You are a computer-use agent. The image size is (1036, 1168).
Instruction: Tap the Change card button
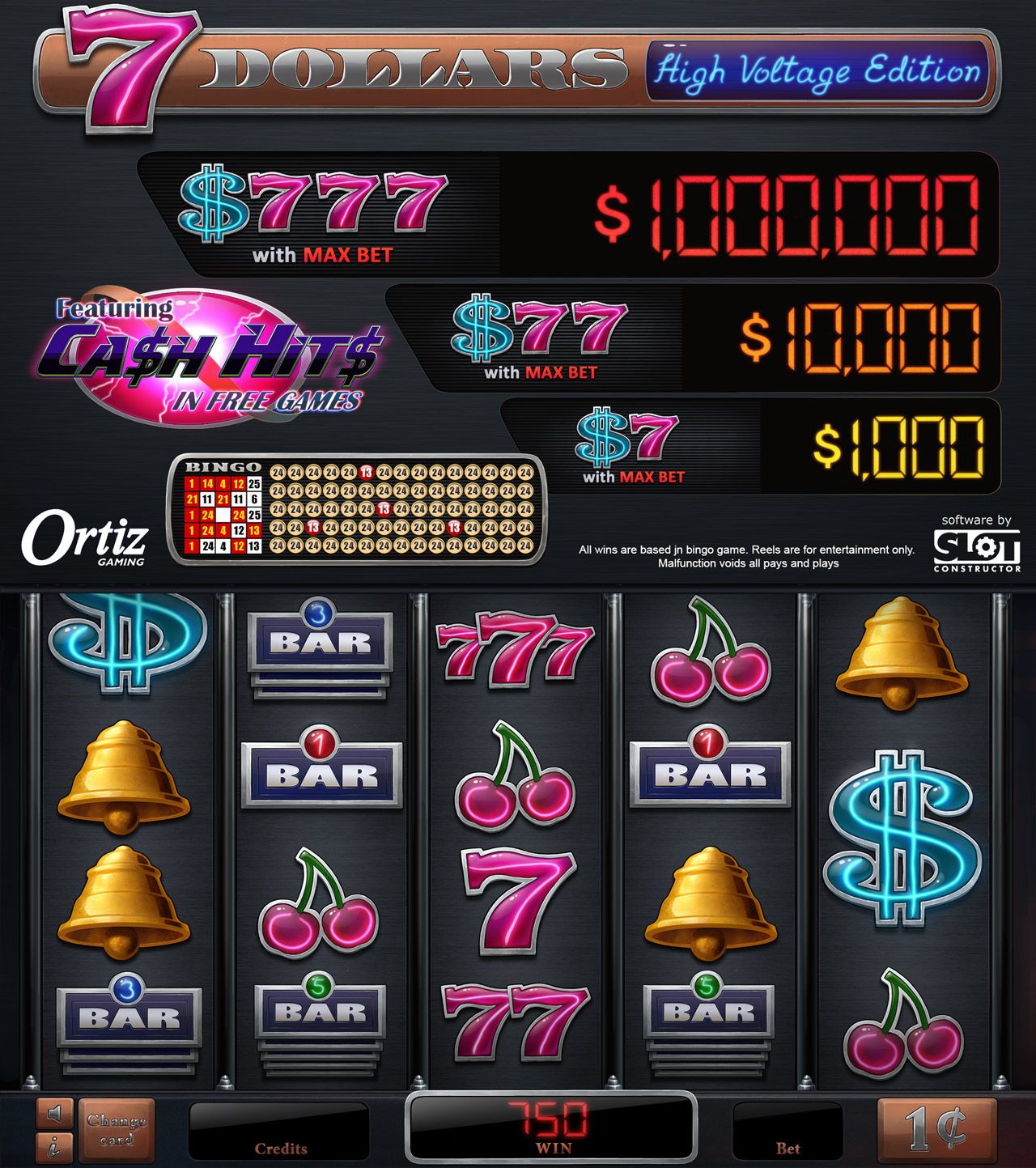117,1130
